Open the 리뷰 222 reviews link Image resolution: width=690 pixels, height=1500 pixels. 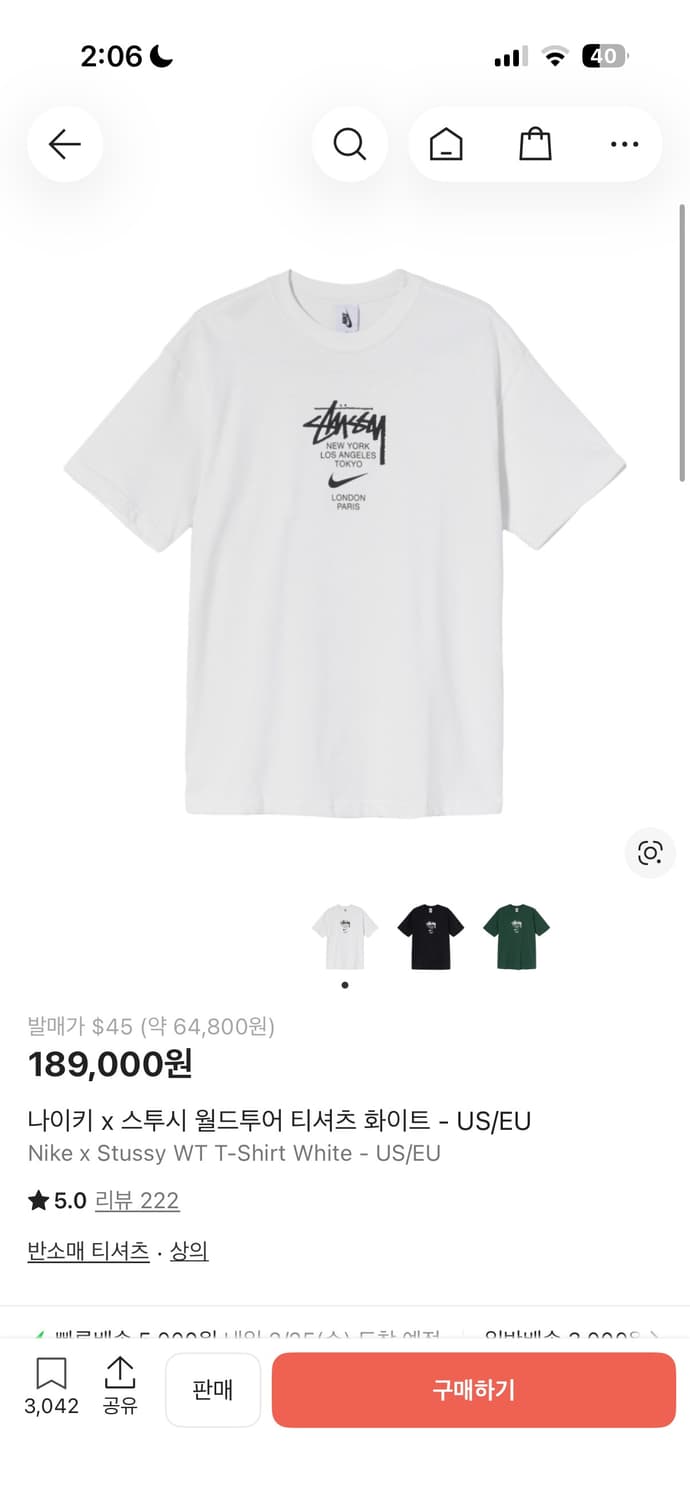[137, 1201]
